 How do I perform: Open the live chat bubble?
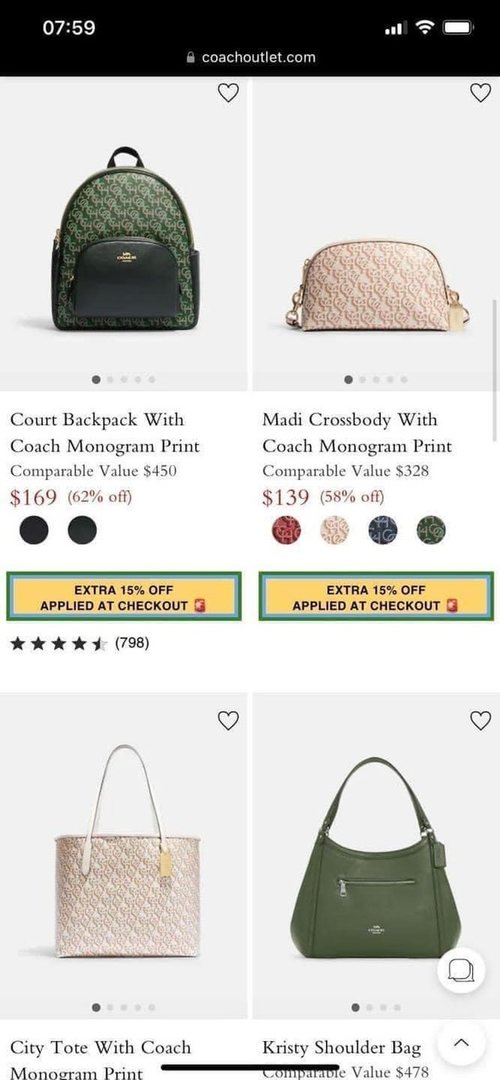pyautogui.click(x=461, y=970)
